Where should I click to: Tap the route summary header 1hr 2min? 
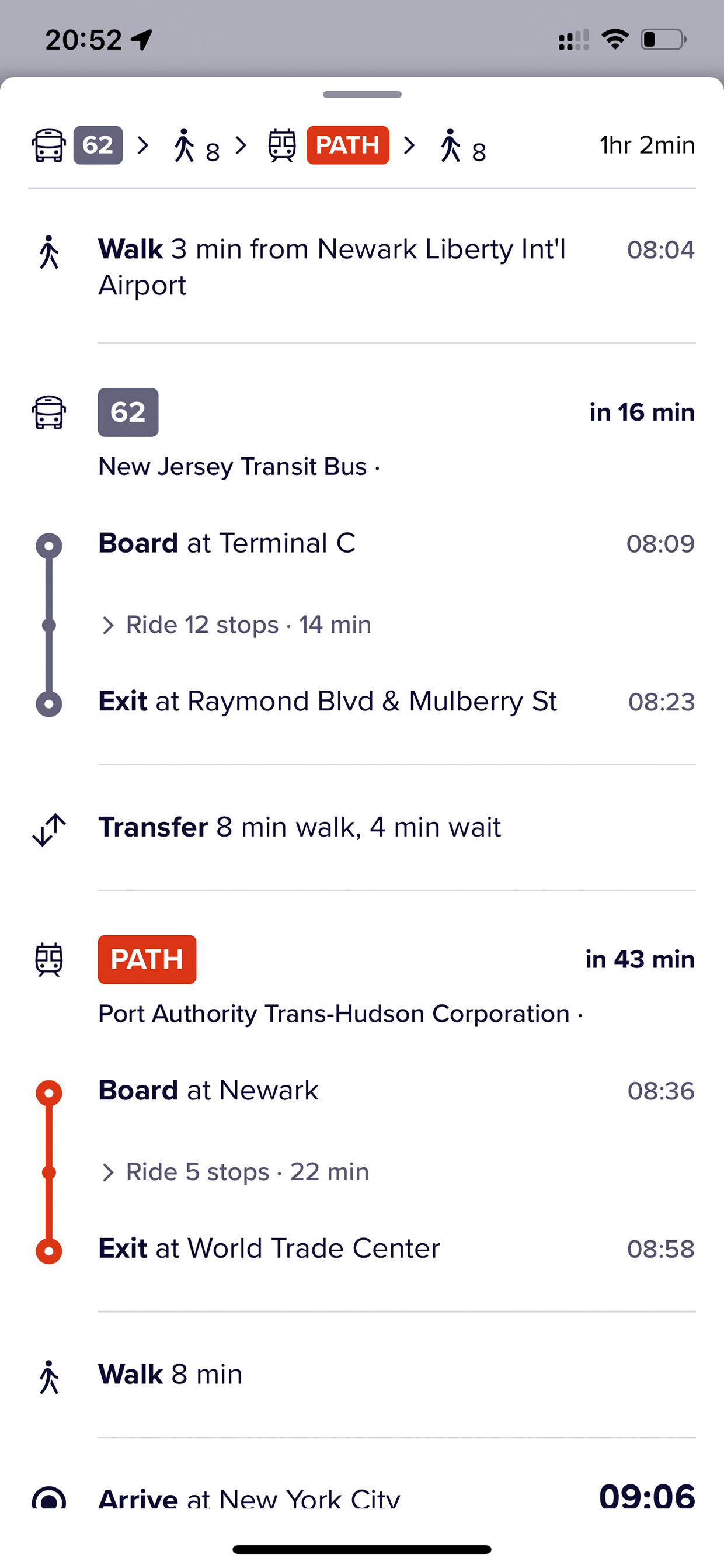(362, 145)
